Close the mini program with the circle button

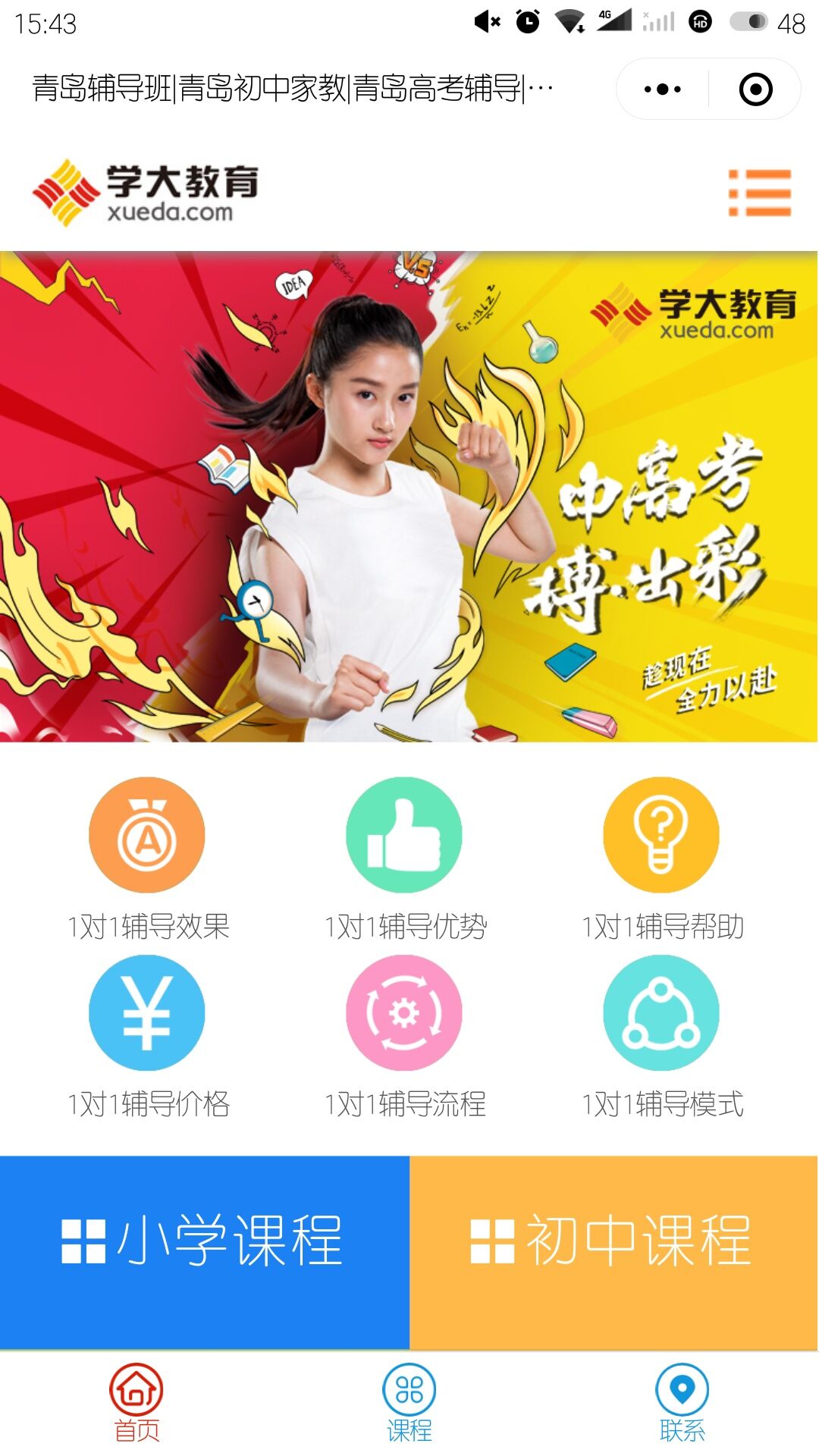[x=755, y=89]
